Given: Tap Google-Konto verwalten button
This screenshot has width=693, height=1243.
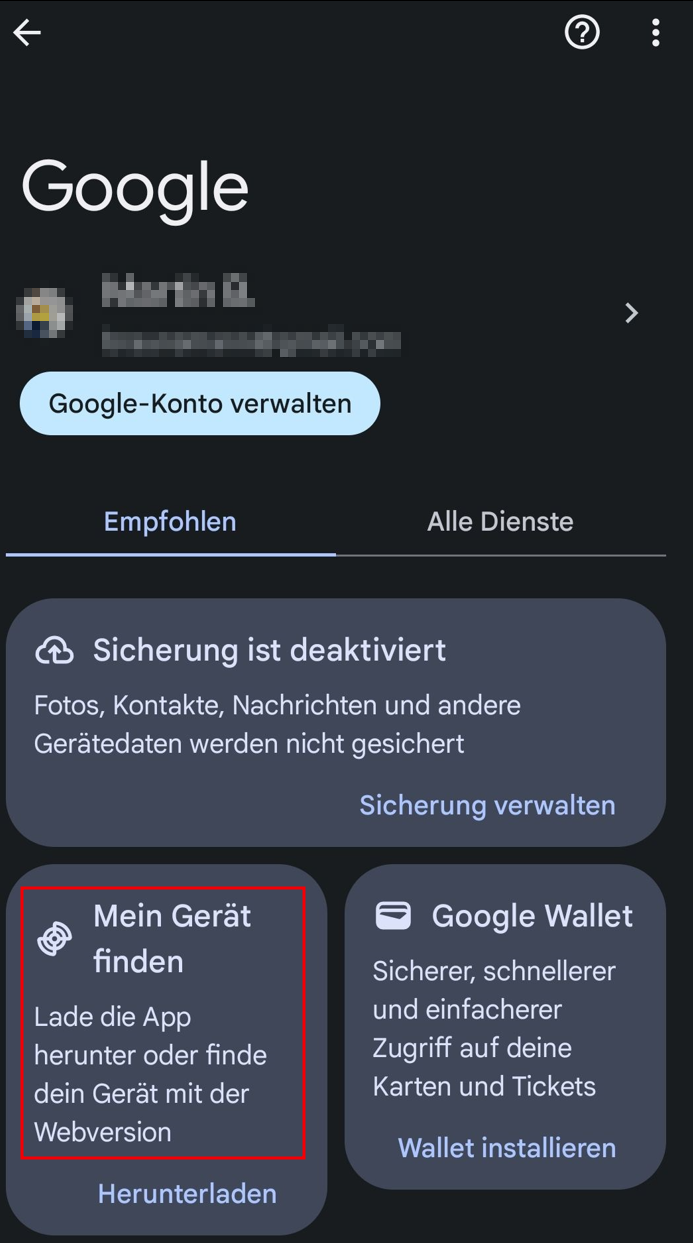Looking at the screenshot, I should tap(200, 404).
